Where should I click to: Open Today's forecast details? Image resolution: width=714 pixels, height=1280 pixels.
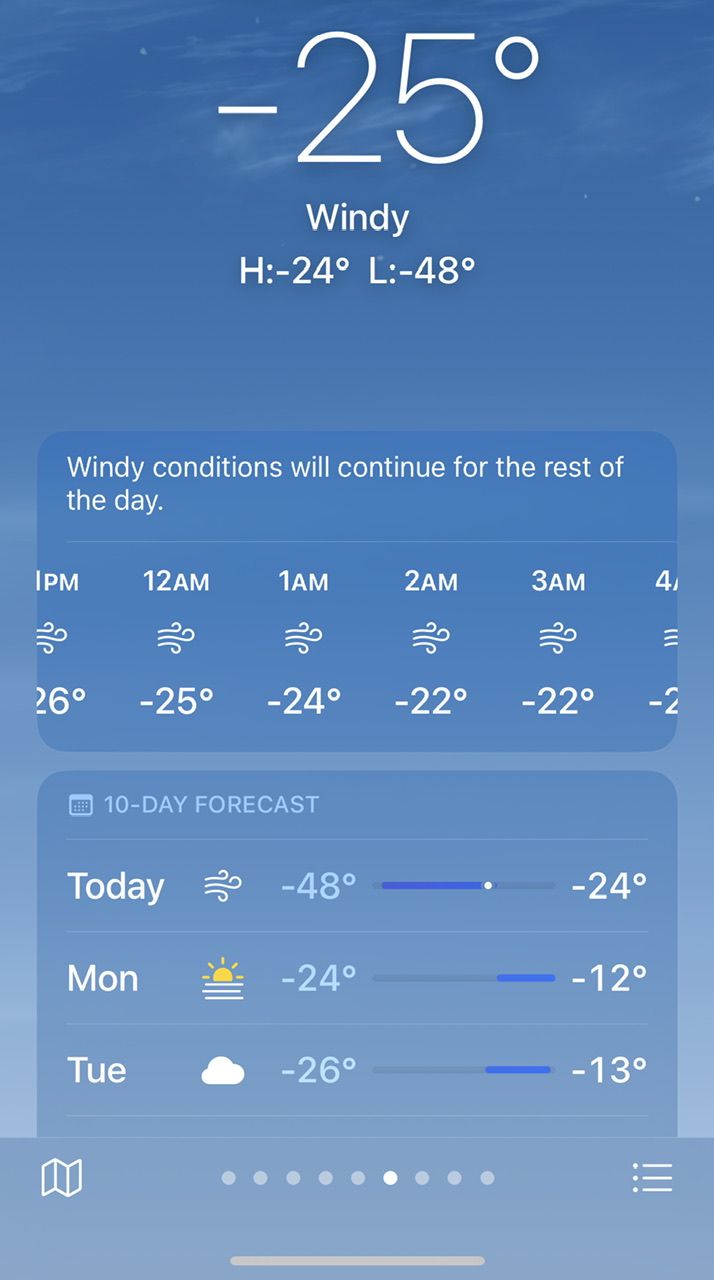[x=357, y=886]
